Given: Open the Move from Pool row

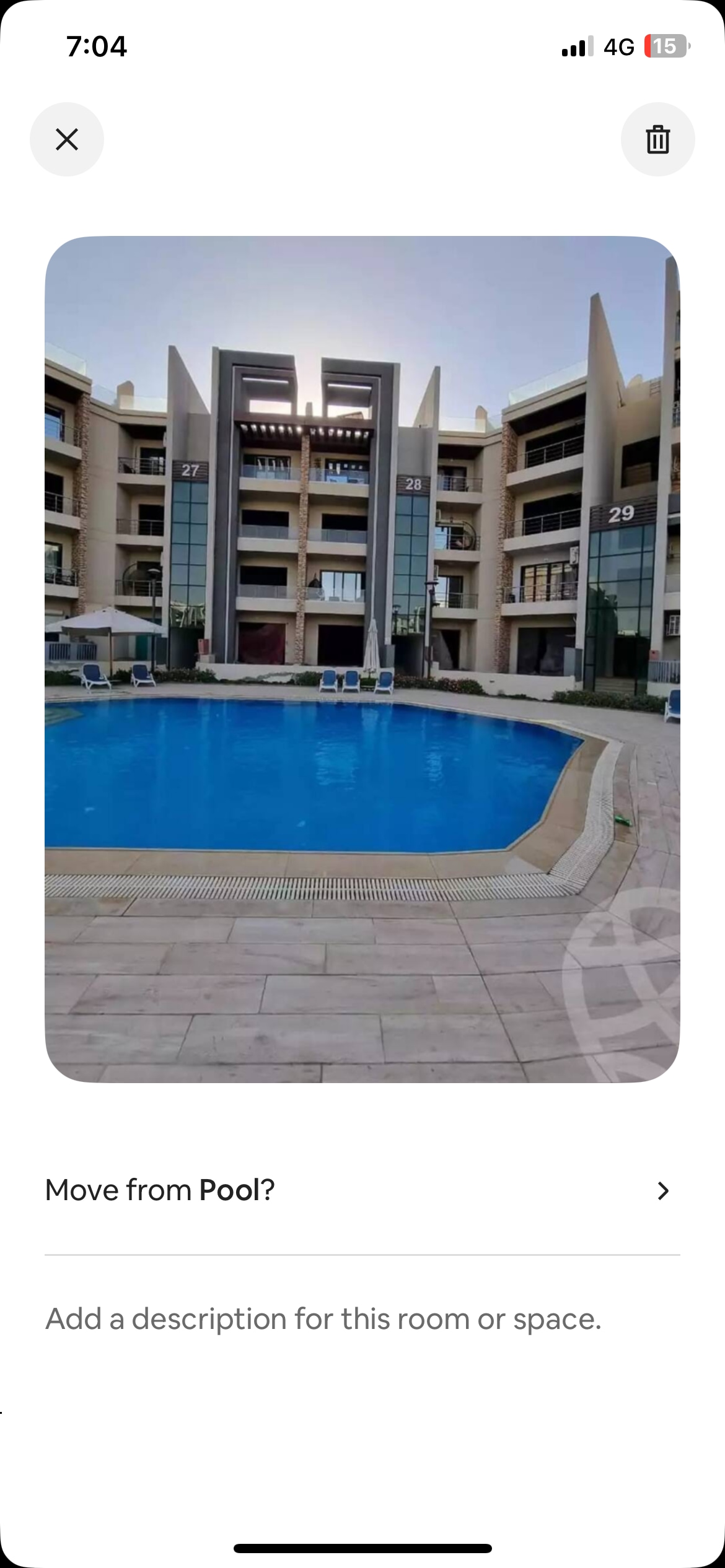Looking at the screenshot, I should (362, 1190).
